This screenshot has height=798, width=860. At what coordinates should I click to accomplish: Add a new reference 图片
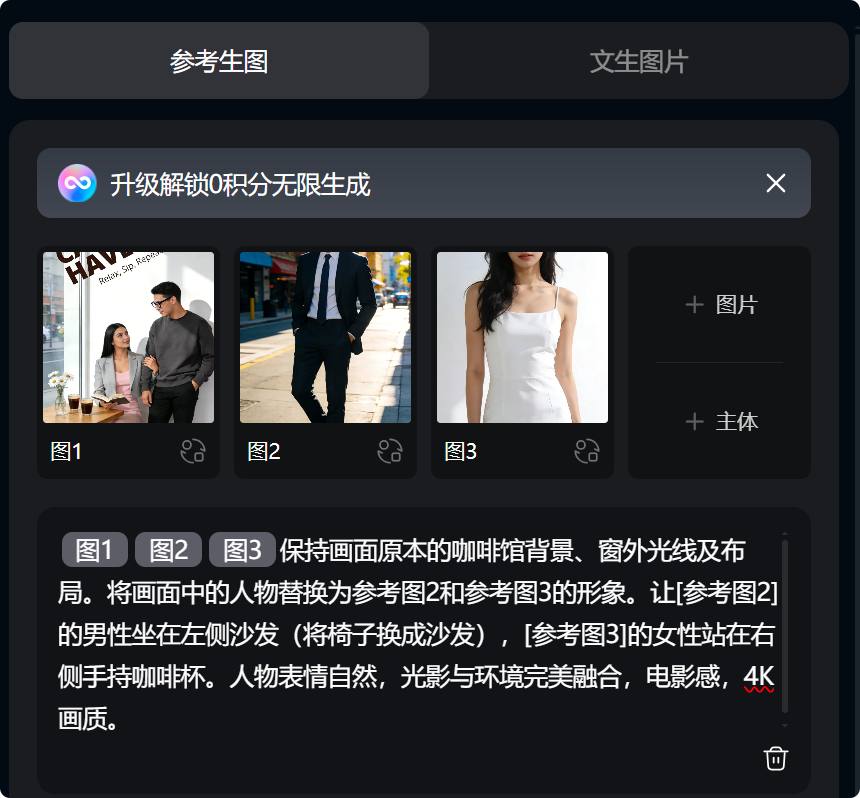click(x=720, y=305)
